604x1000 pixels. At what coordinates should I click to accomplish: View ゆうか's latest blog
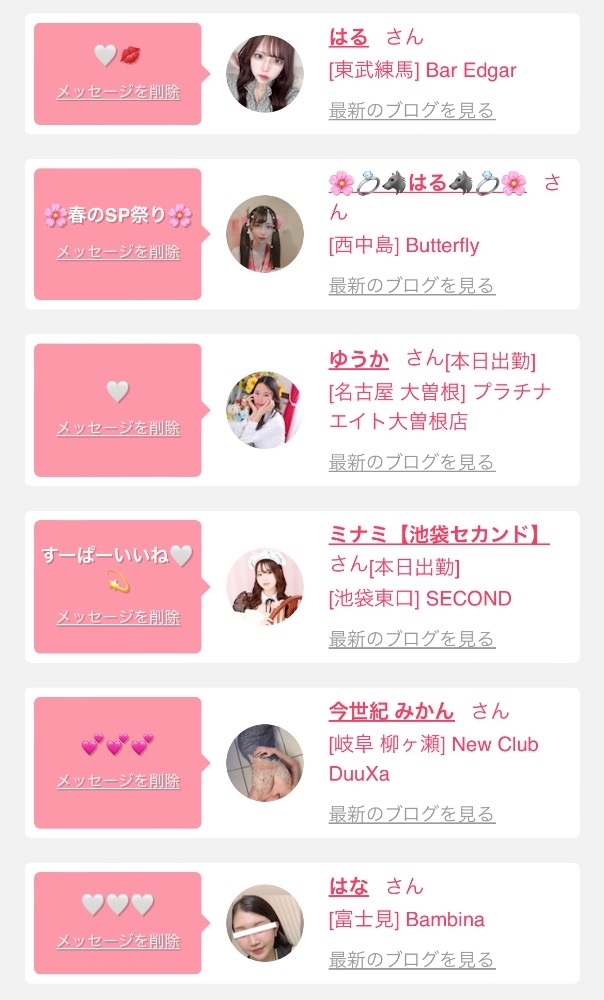pyautogui.click(x=412, y=462)
